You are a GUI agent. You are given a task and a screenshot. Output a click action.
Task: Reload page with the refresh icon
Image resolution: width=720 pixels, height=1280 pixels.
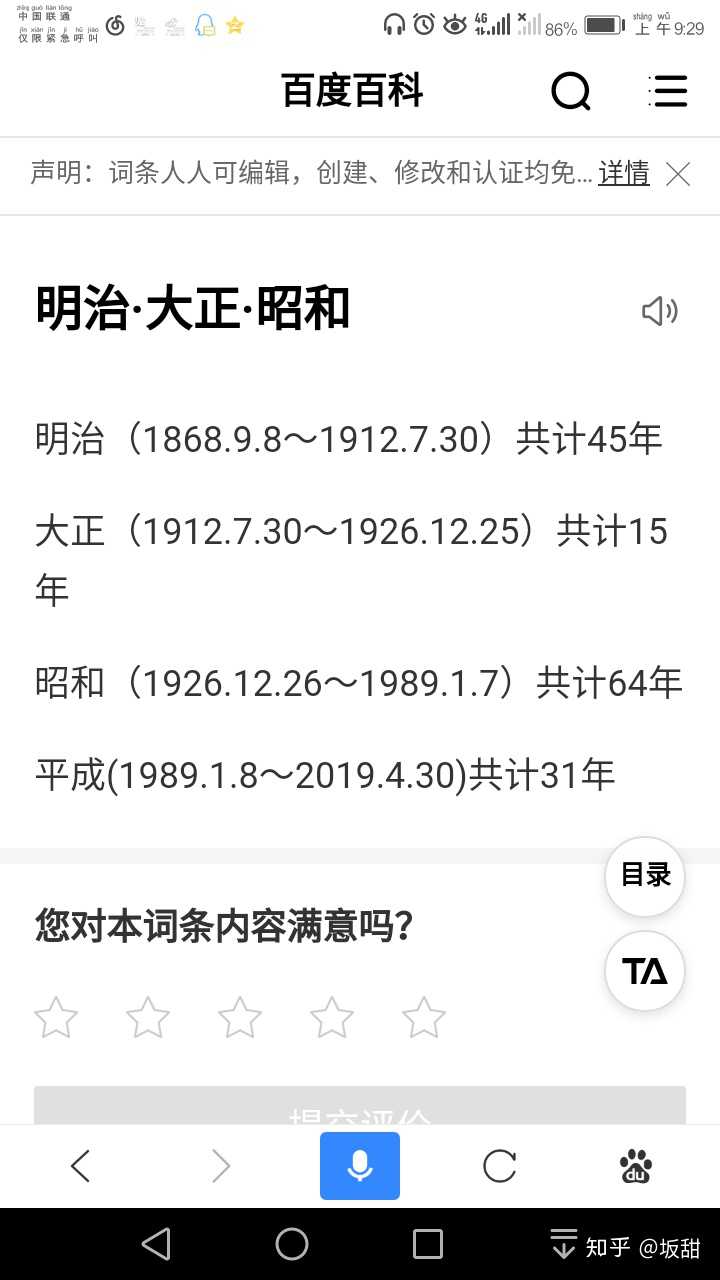499,1165
